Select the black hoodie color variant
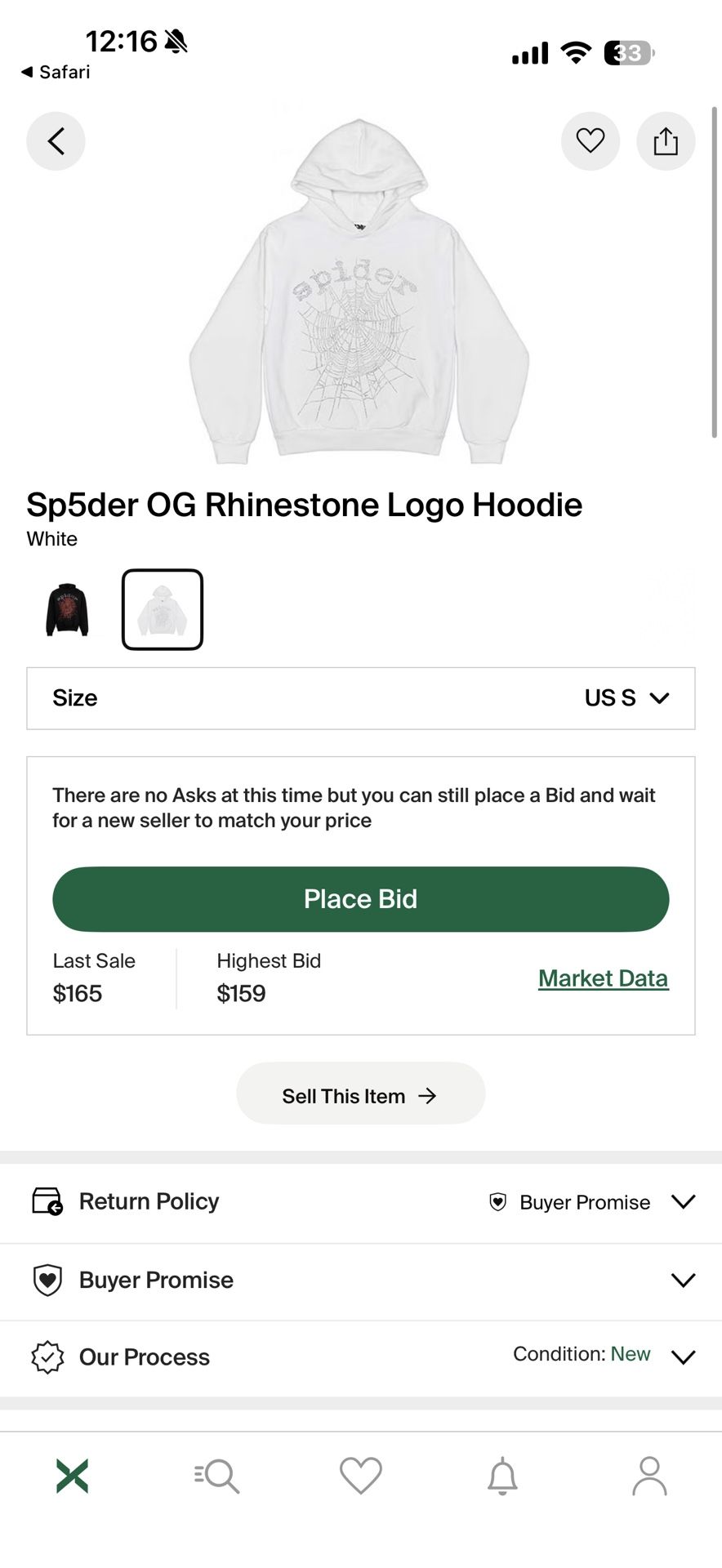The height and width of the screenshot is (1568, 722). tap(67, 610)
